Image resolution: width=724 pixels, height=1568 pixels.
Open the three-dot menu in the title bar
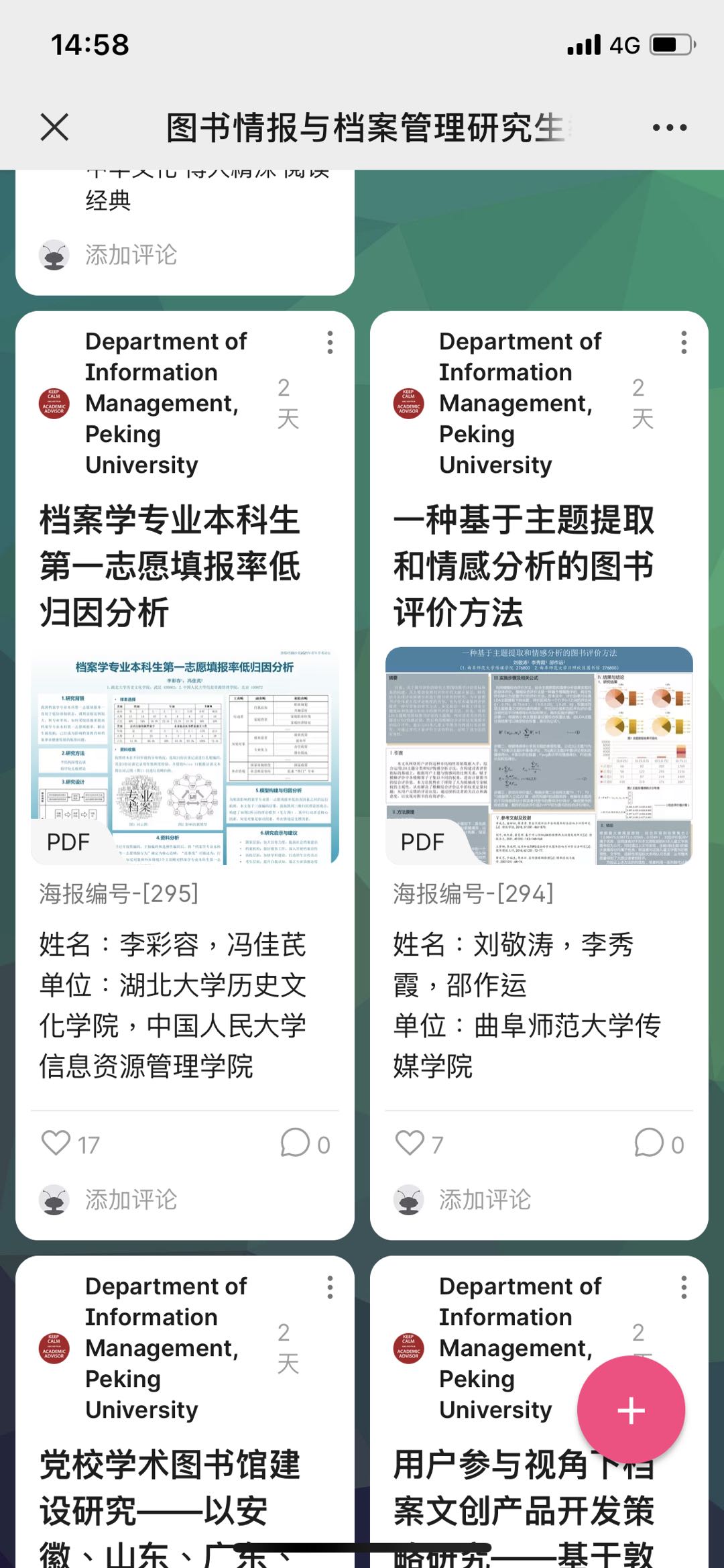tap(670, 127)
